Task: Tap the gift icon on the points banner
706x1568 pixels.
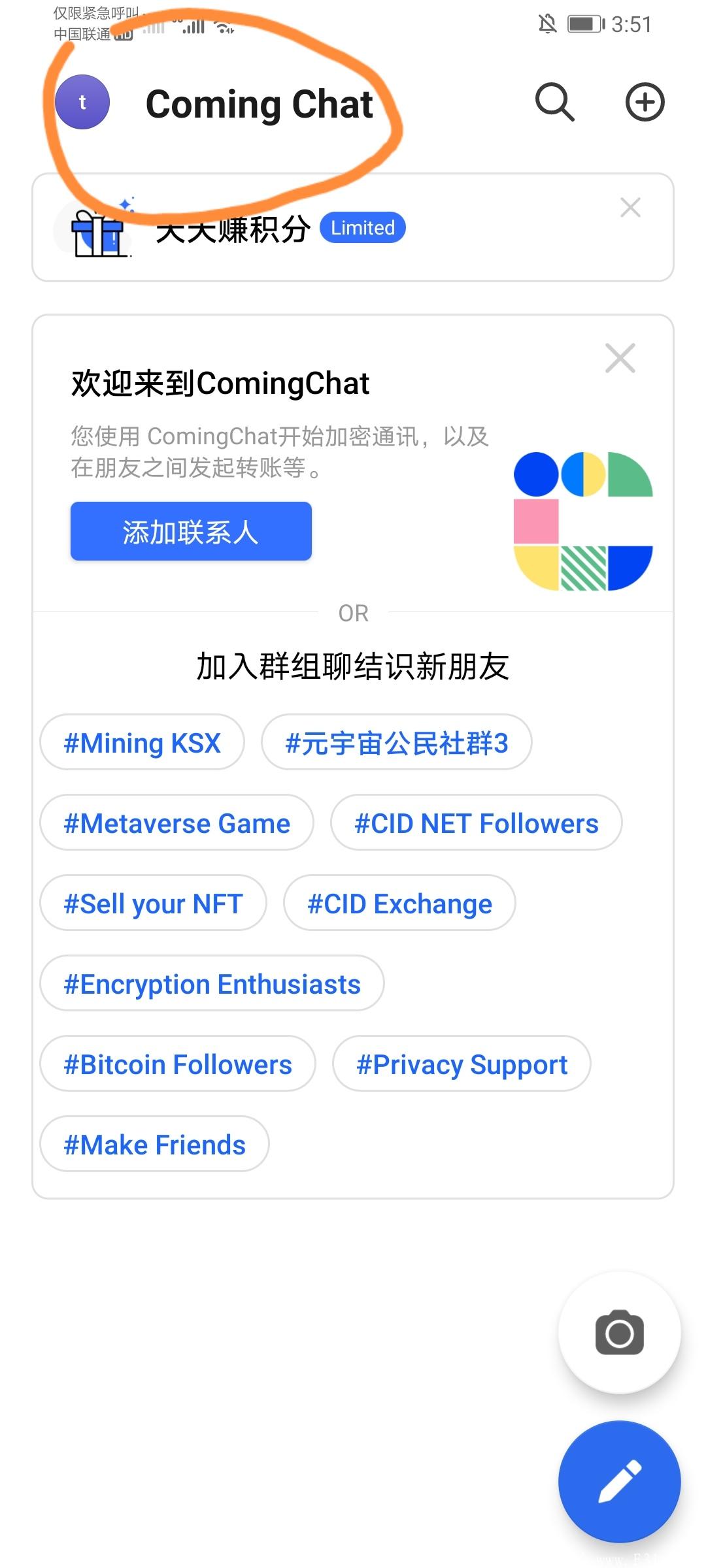Action: click(x=95, y=234)
